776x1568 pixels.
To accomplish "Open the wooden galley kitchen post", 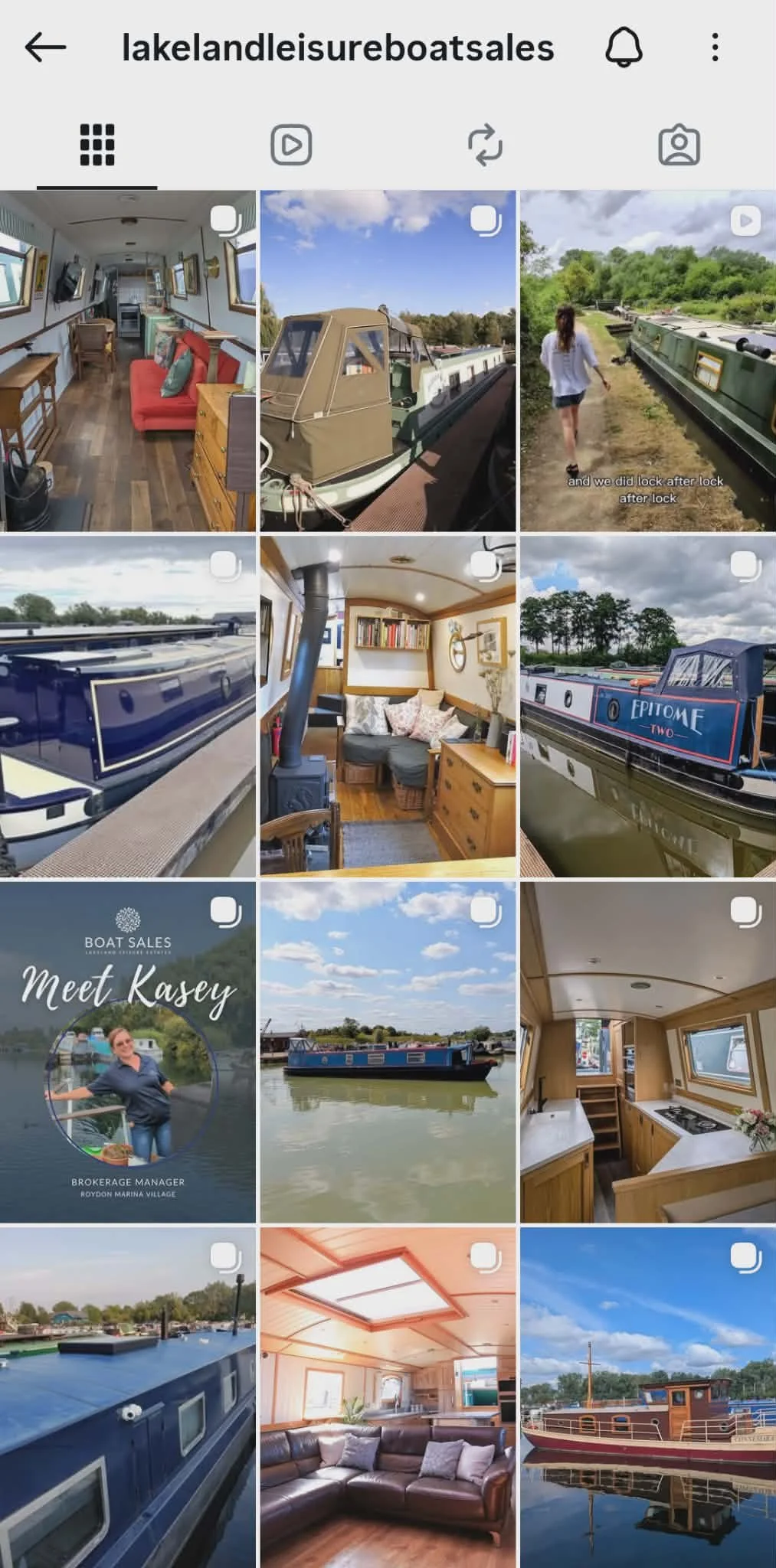I will 648,1052.
